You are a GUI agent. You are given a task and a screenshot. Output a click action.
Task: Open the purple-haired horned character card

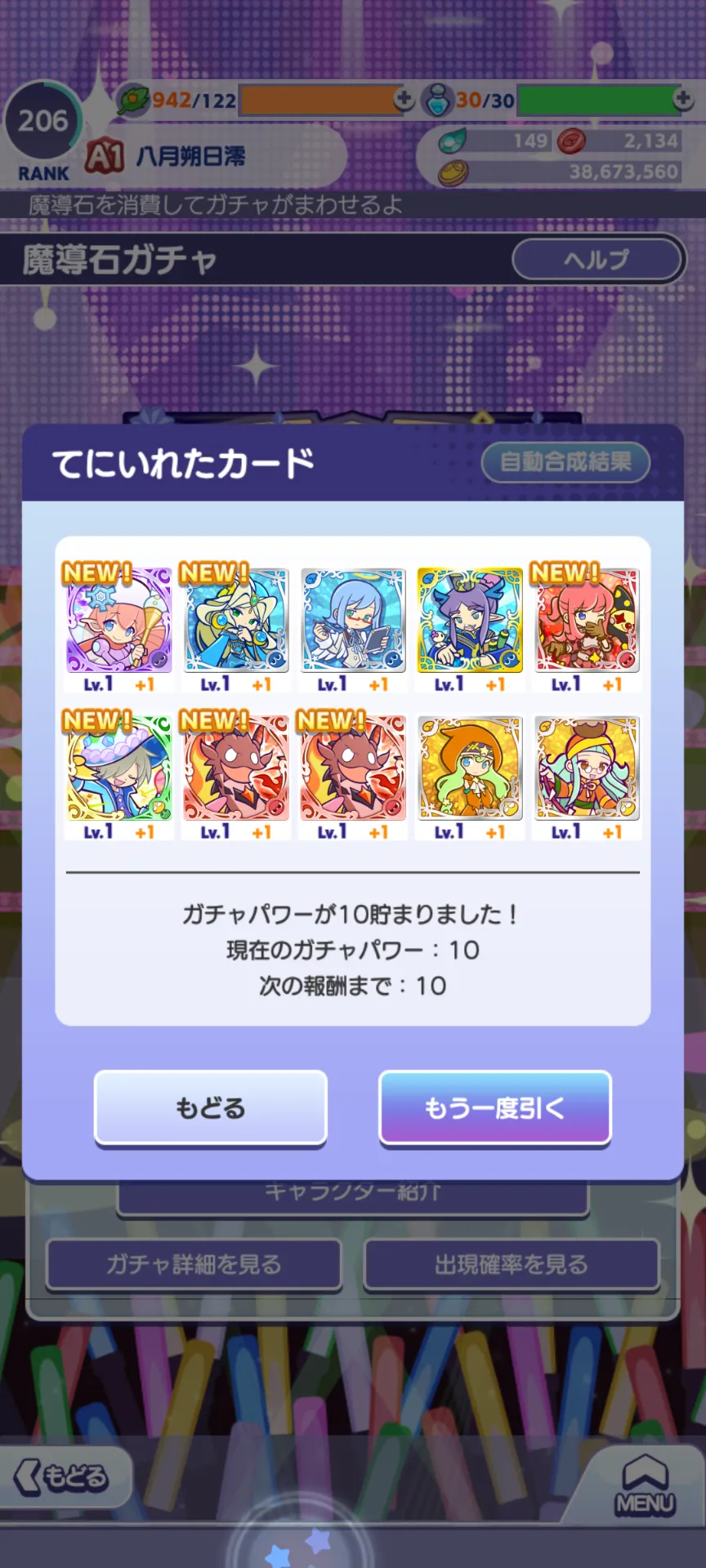pyautogui.click(x=470, y=621)
